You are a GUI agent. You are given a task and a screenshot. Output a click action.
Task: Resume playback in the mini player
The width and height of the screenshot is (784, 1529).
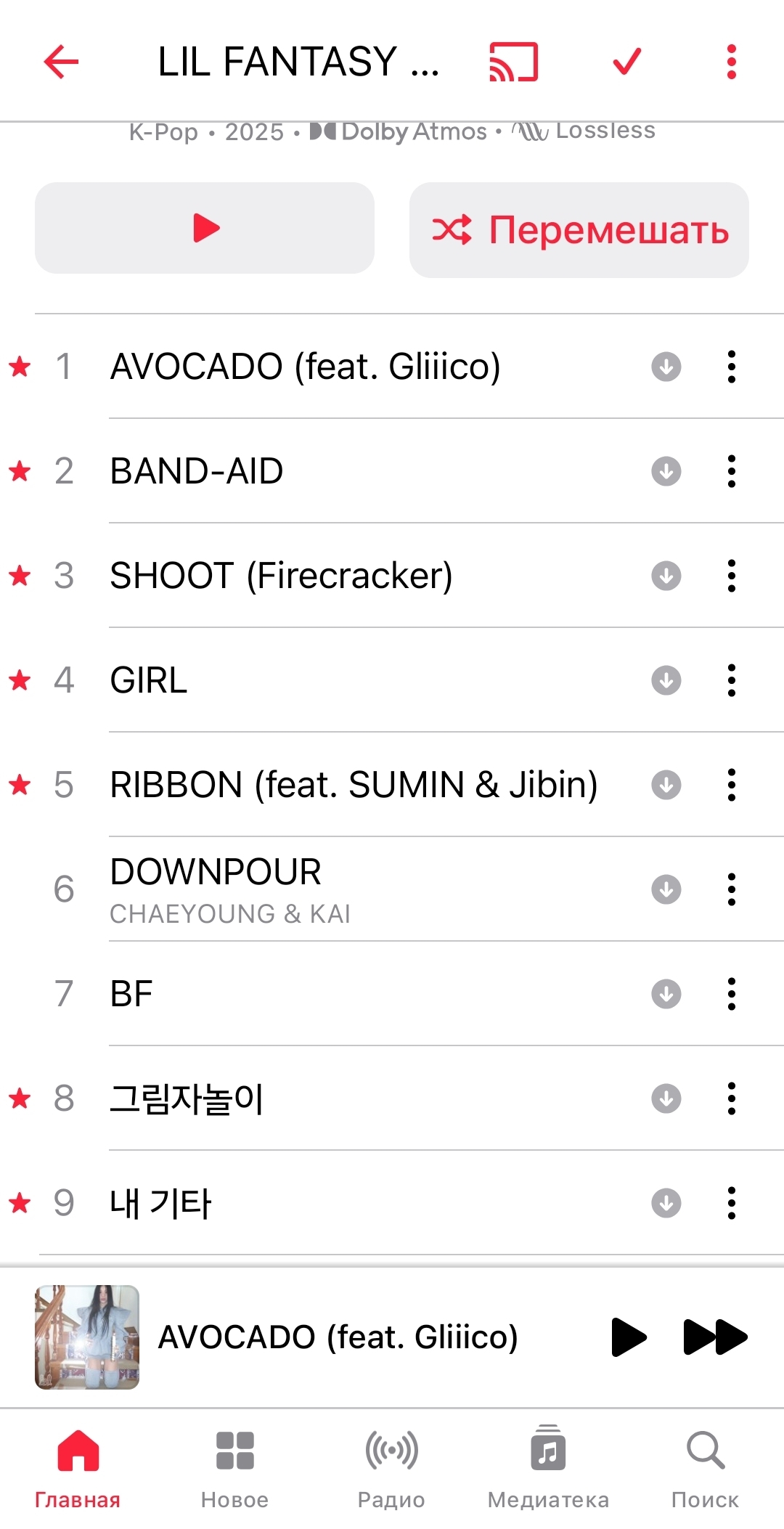pos(628,1337)
